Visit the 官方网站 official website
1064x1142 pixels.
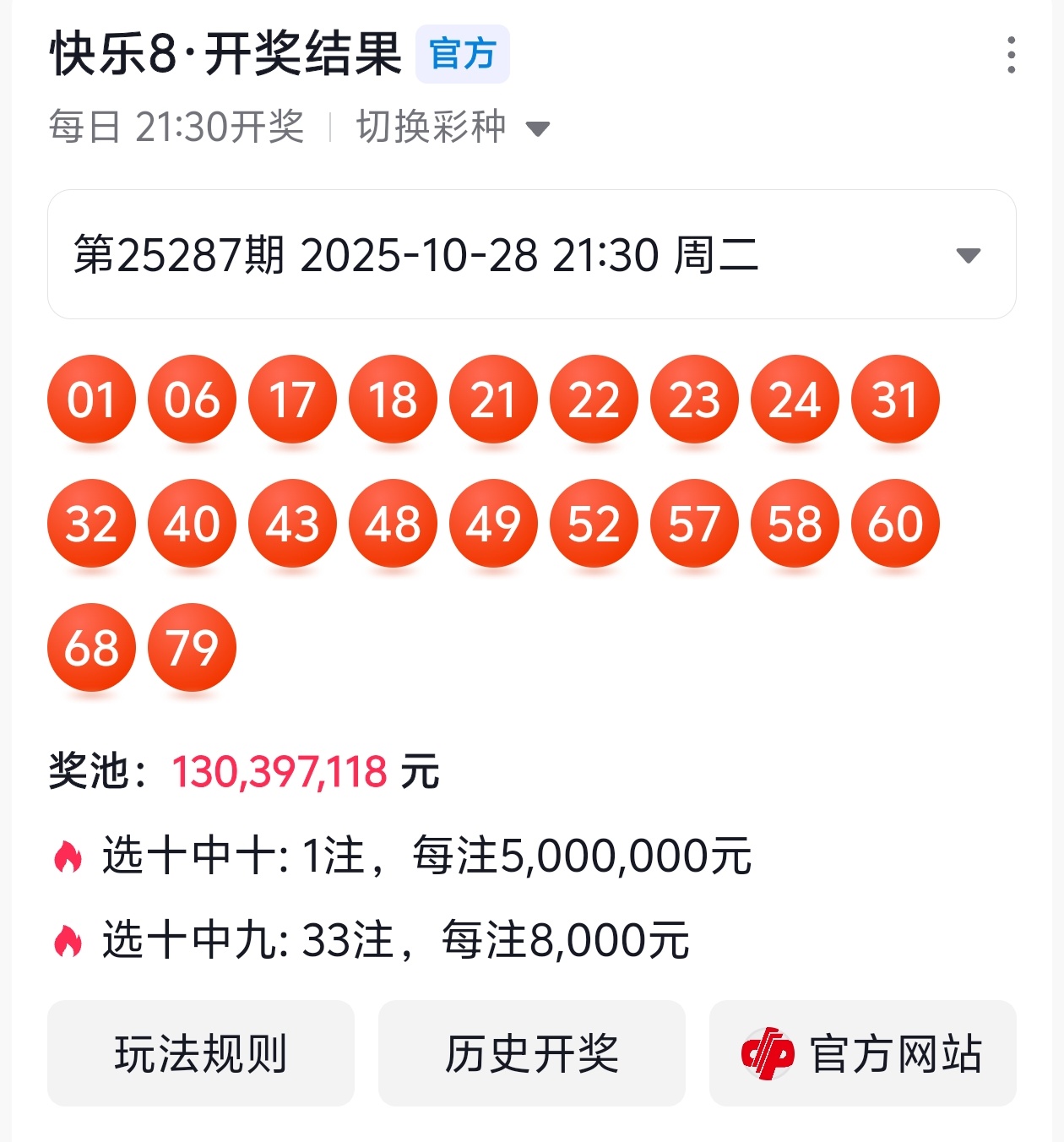[862, 1053]
